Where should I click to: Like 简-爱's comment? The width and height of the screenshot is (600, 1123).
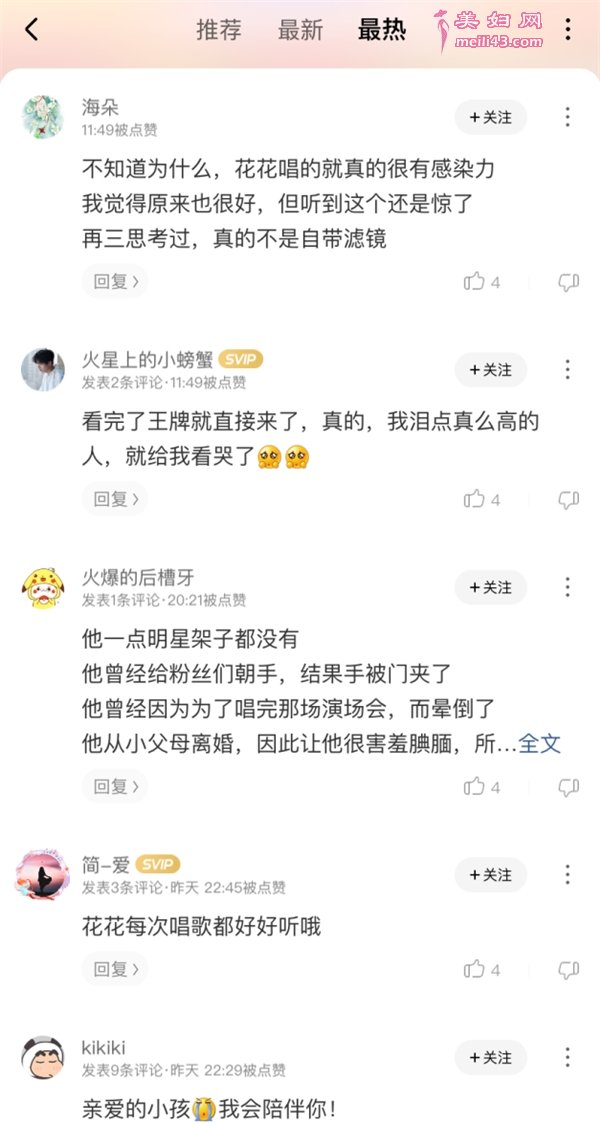coord(475,969)
